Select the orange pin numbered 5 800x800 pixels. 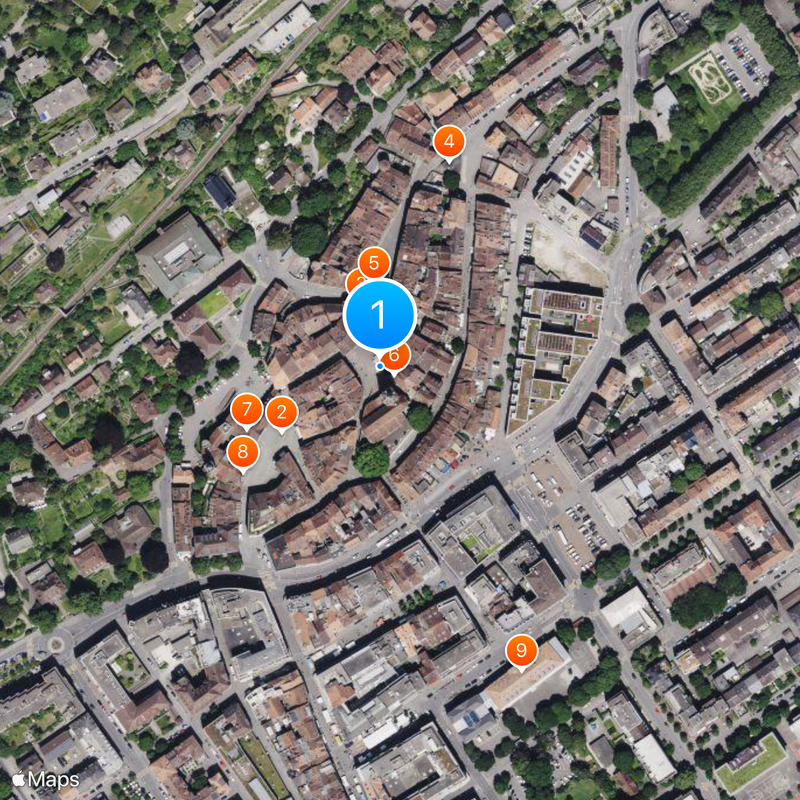(x=374, y=262)
